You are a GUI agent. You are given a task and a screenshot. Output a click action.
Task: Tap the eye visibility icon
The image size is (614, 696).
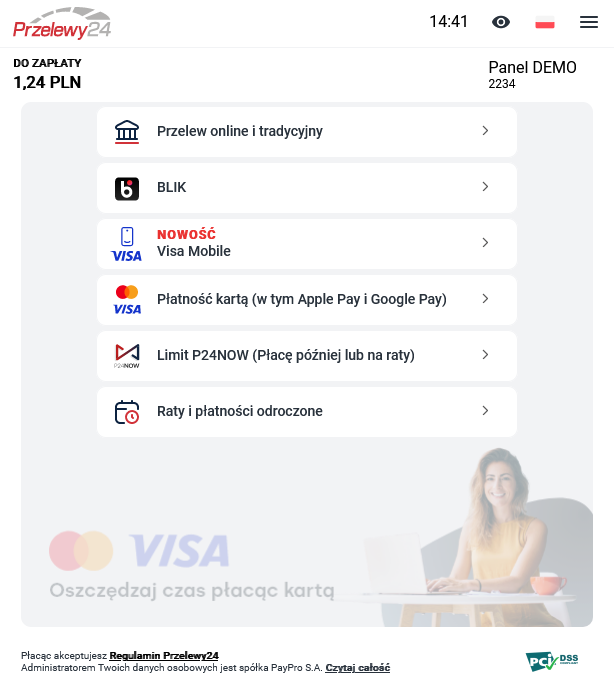[501, 22]
